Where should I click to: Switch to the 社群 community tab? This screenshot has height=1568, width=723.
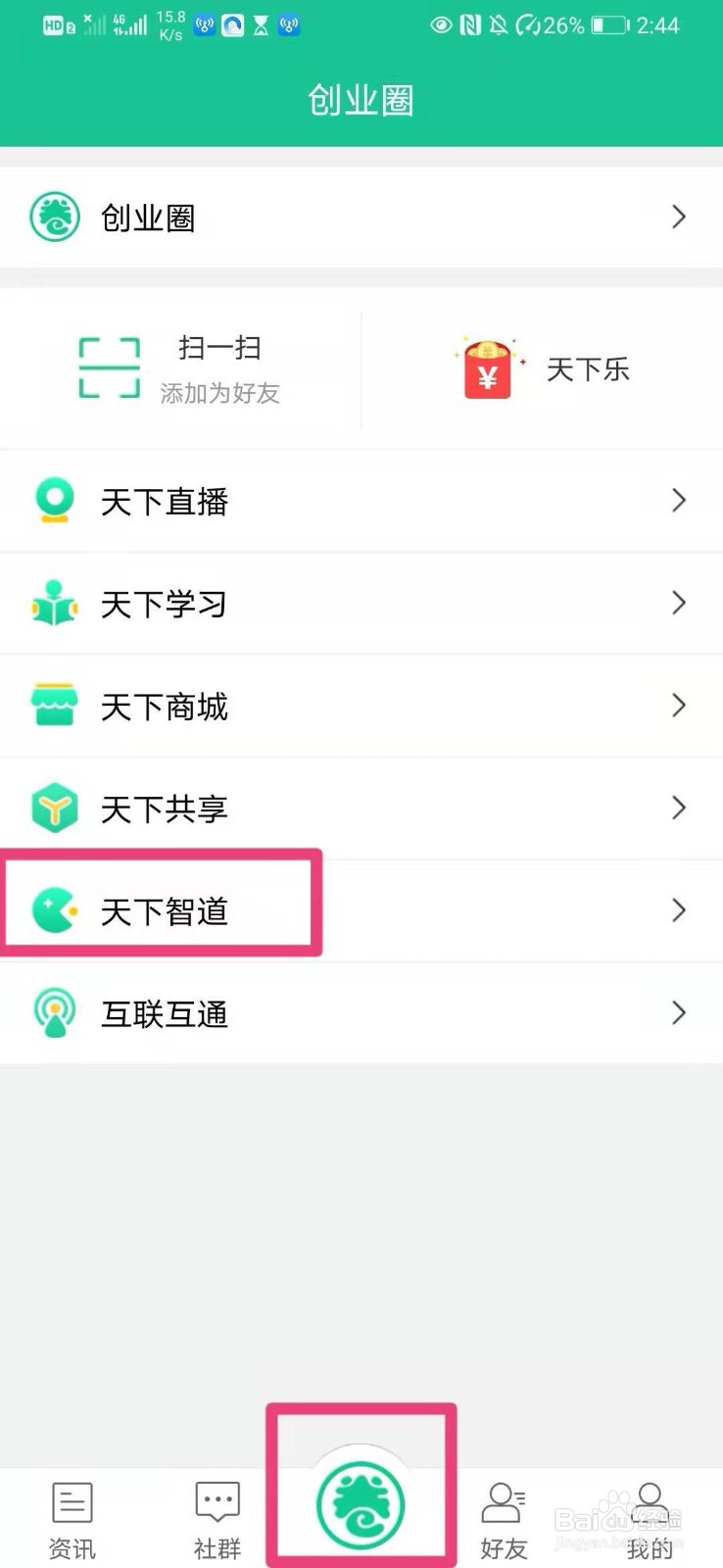tap(217, 1517)
